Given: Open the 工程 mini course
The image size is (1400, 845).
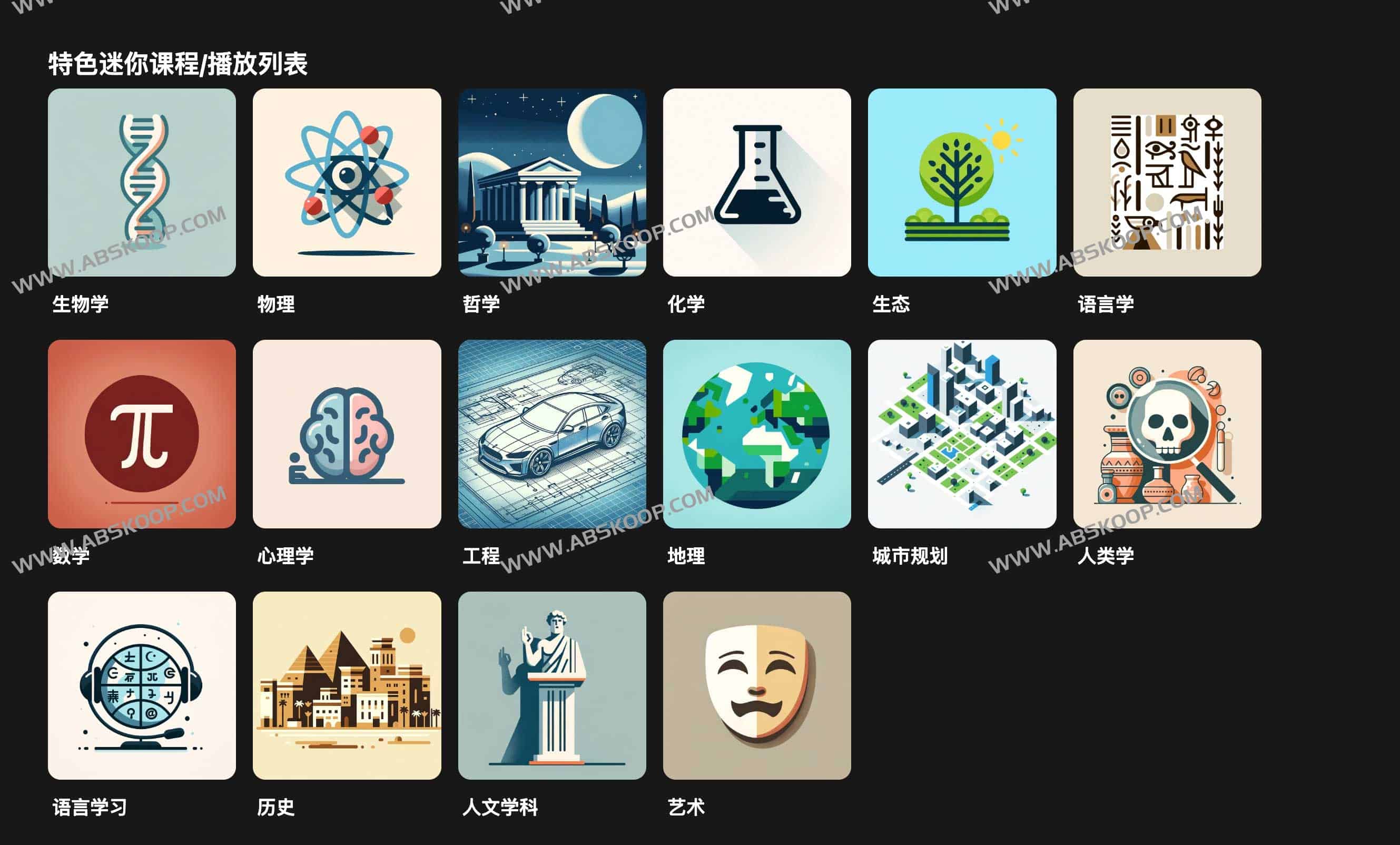Looking at the screenshot, I should [x=551, y=434].
